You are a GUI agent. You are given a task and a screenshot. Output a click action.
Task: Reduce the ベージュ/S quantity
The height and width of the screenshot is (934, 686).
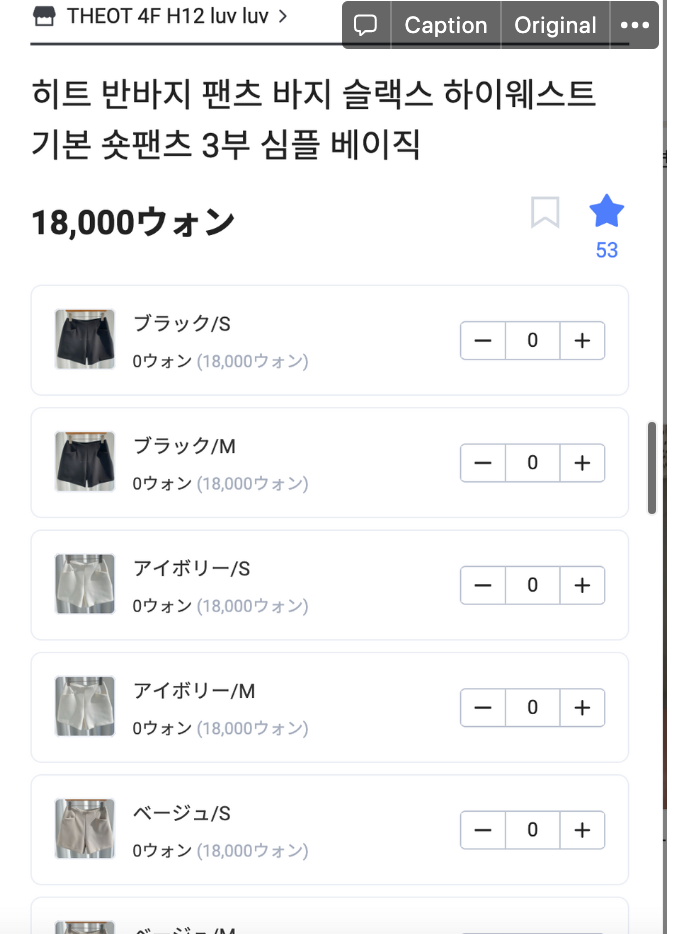[x=483, y=830]
